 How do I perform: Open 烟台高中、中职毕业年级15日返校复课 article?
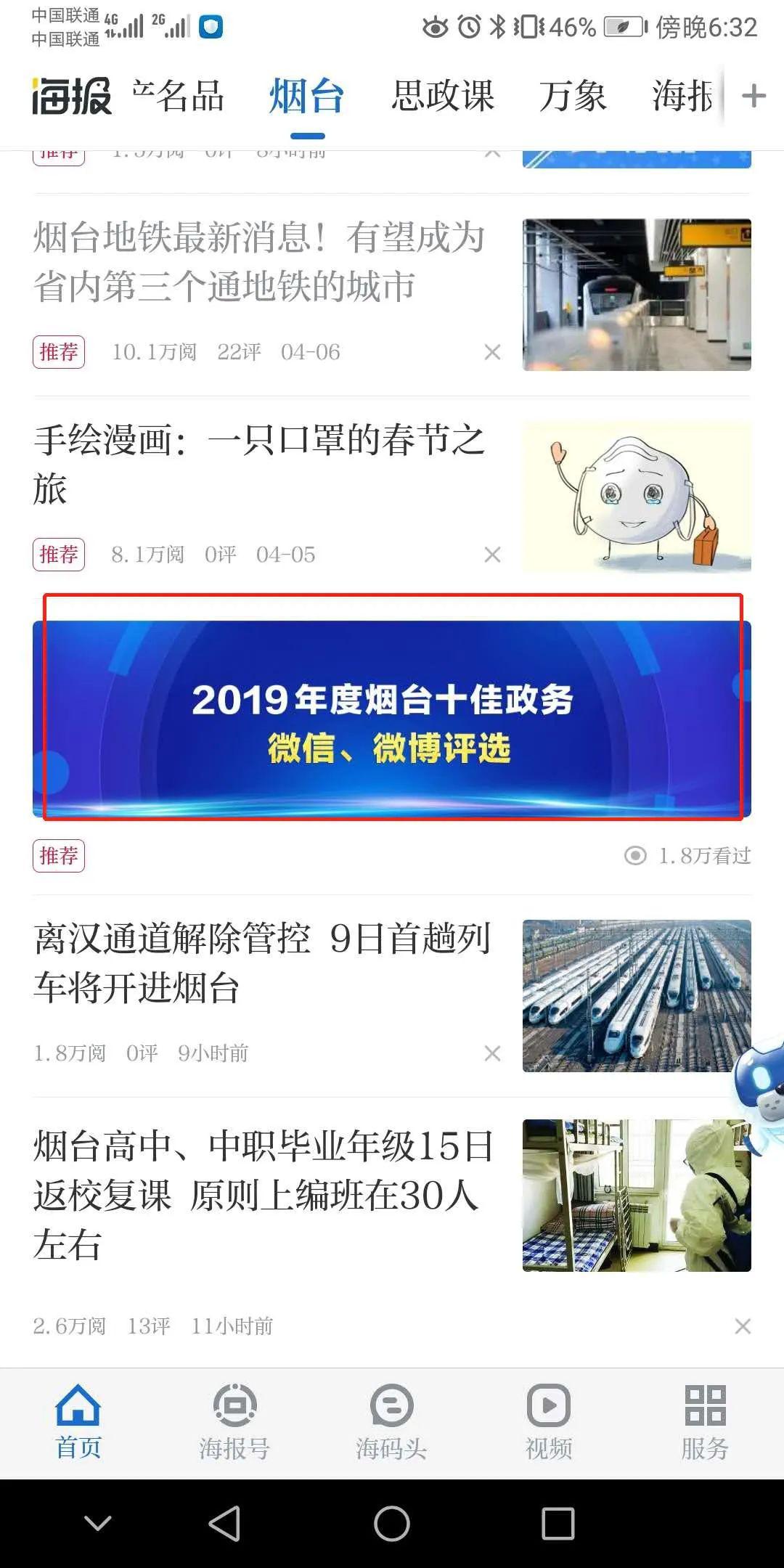tap(263, 1195)
